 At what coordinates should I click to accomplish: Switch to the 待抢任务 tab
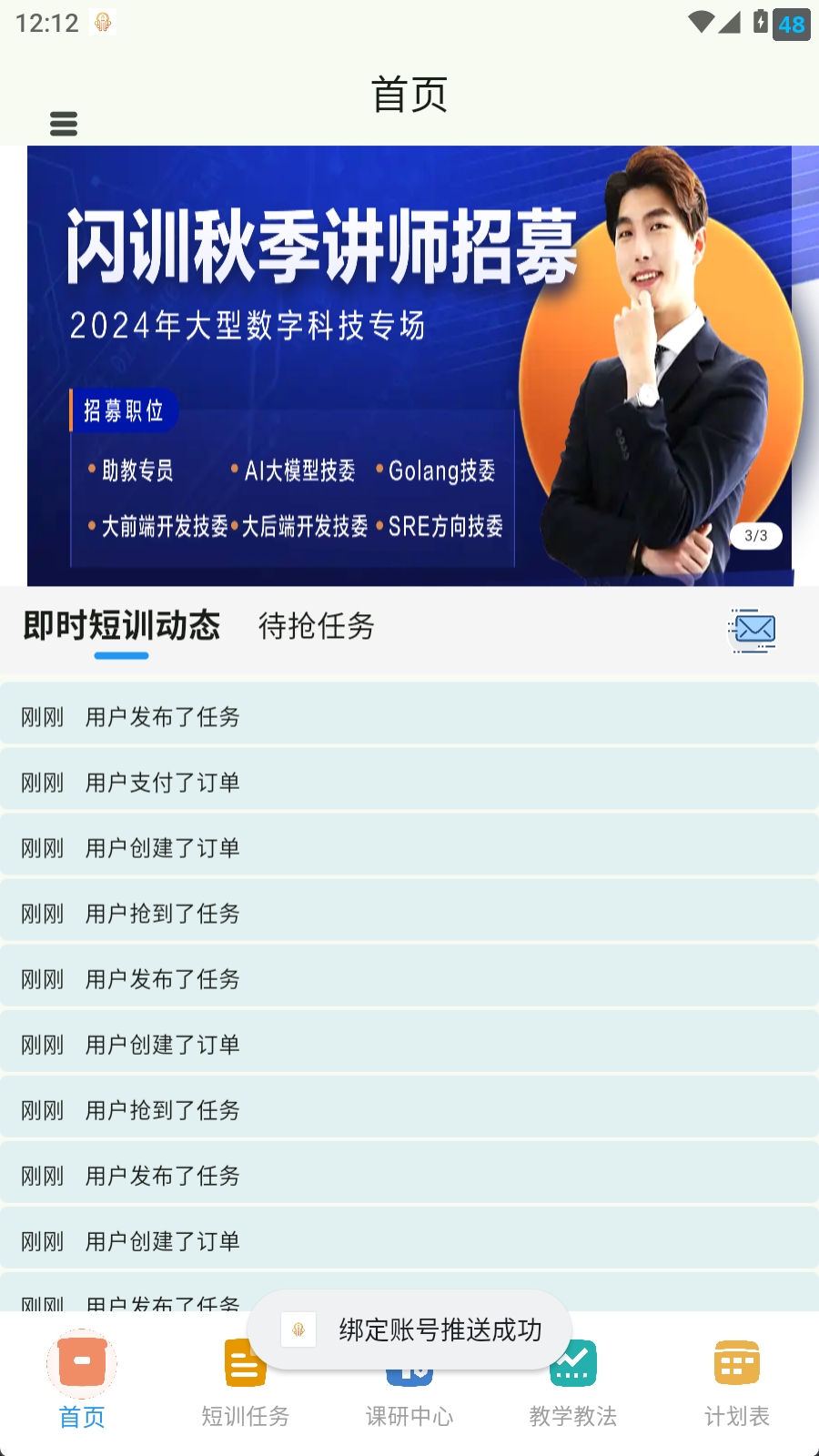click(316, 626)
